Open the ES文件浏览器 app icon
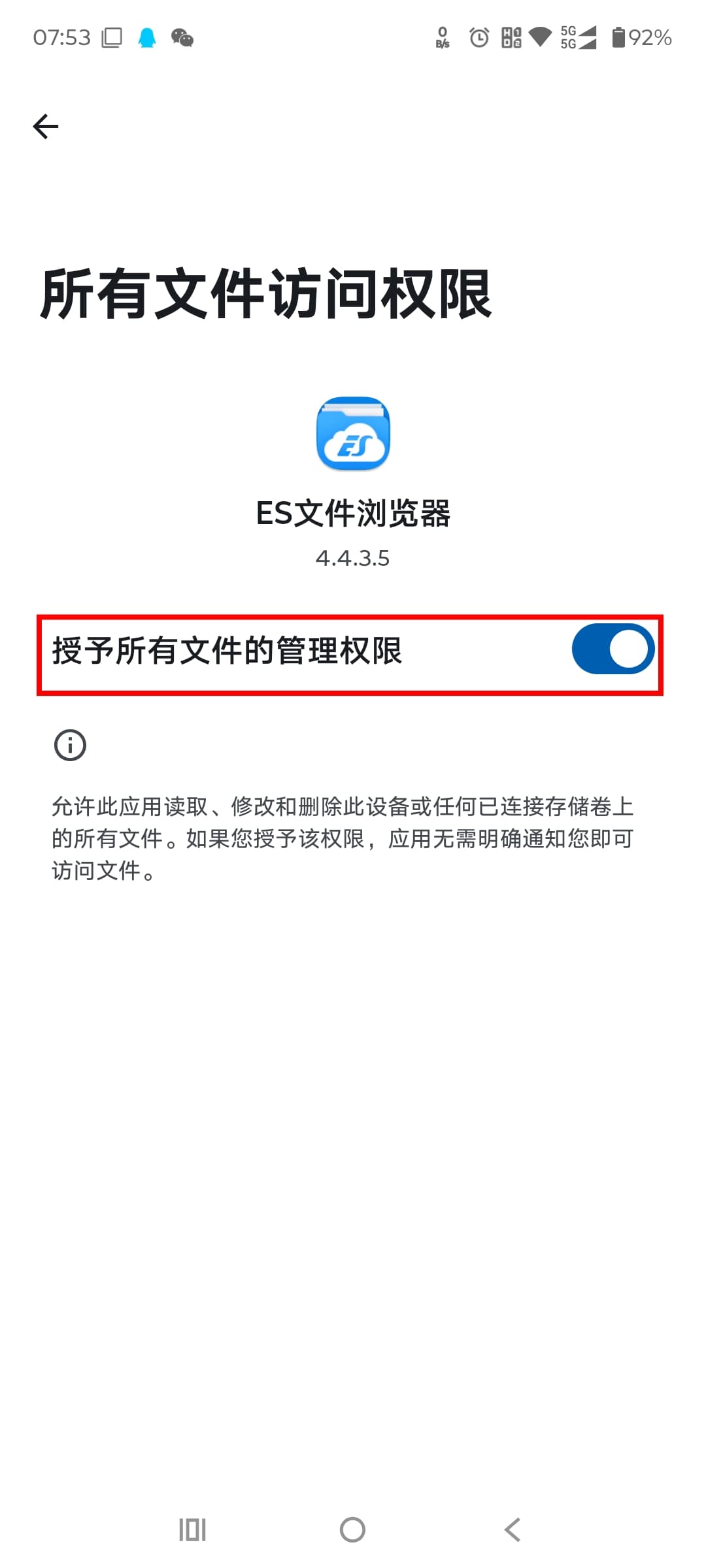706x1568 pixels. [353, 434]
